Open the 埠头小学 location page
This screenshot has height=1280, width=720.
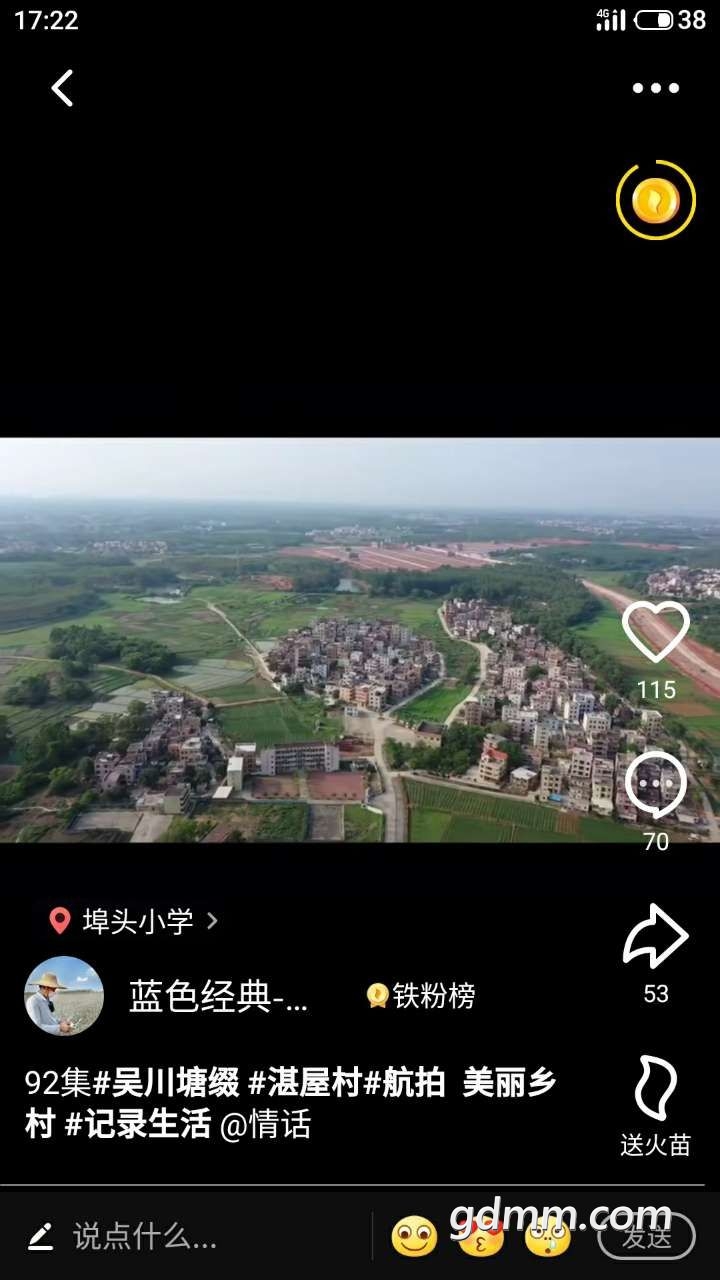click(136, 921)
